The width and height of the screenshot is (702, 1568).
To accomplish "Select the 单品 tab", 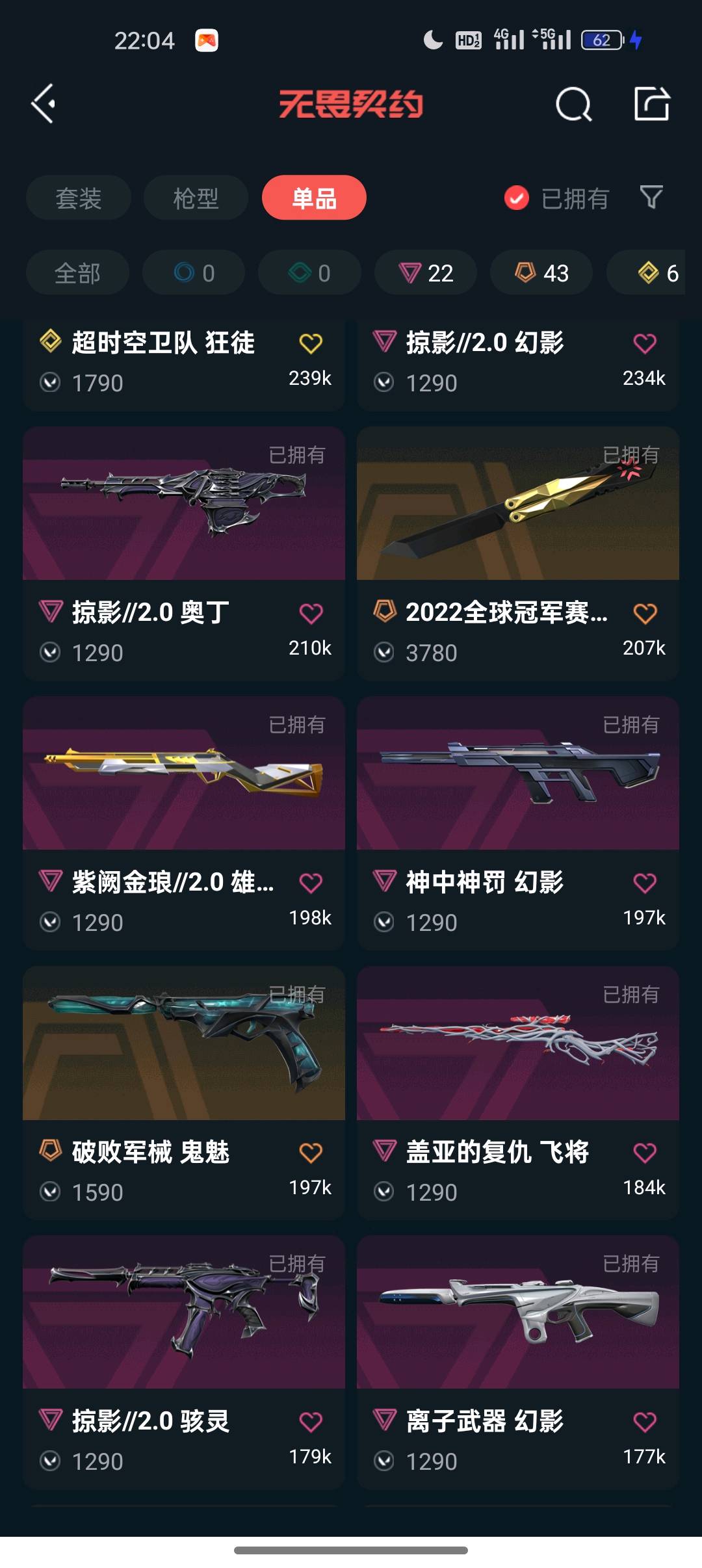I will (314, 198).
